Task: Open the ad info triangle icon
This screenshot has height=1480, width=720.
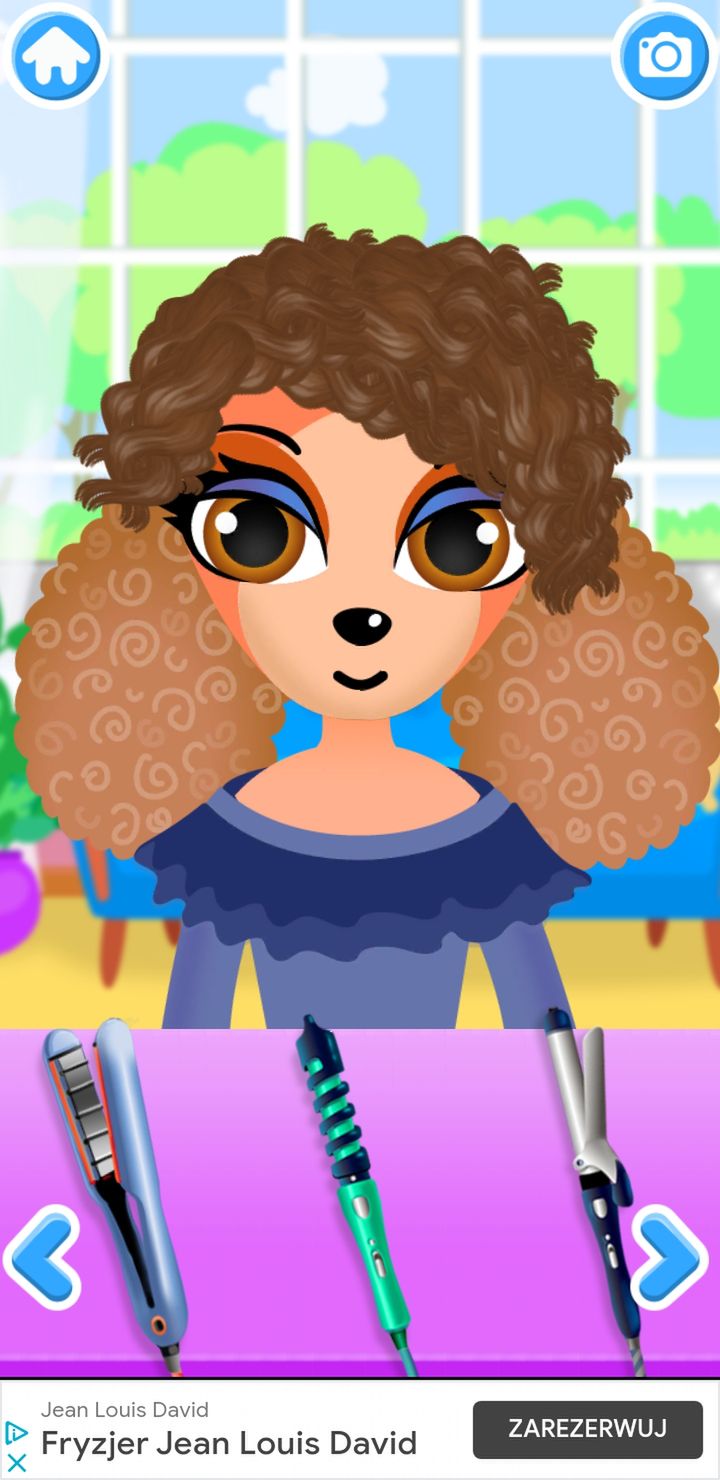Action: (x=16, y=1433)
